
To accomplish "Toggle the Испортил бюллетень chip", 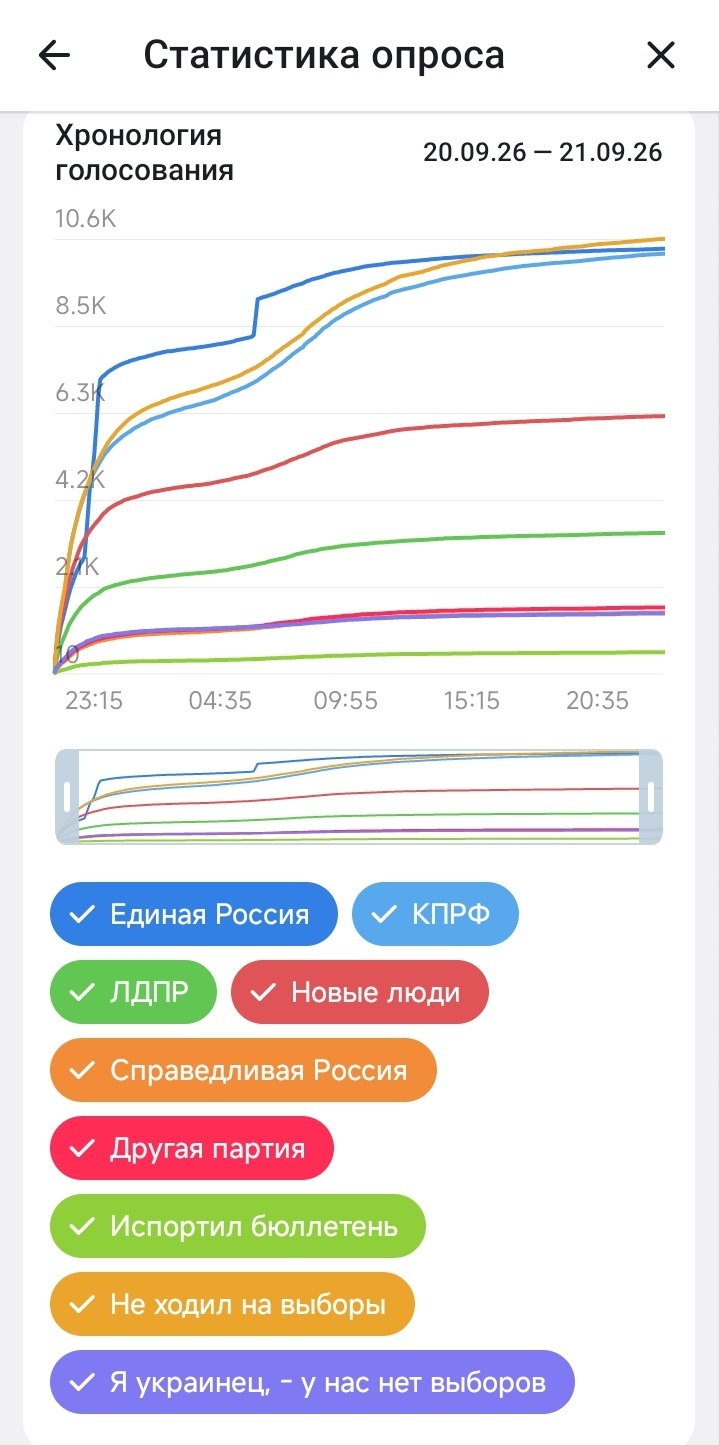I will 238,1226.
